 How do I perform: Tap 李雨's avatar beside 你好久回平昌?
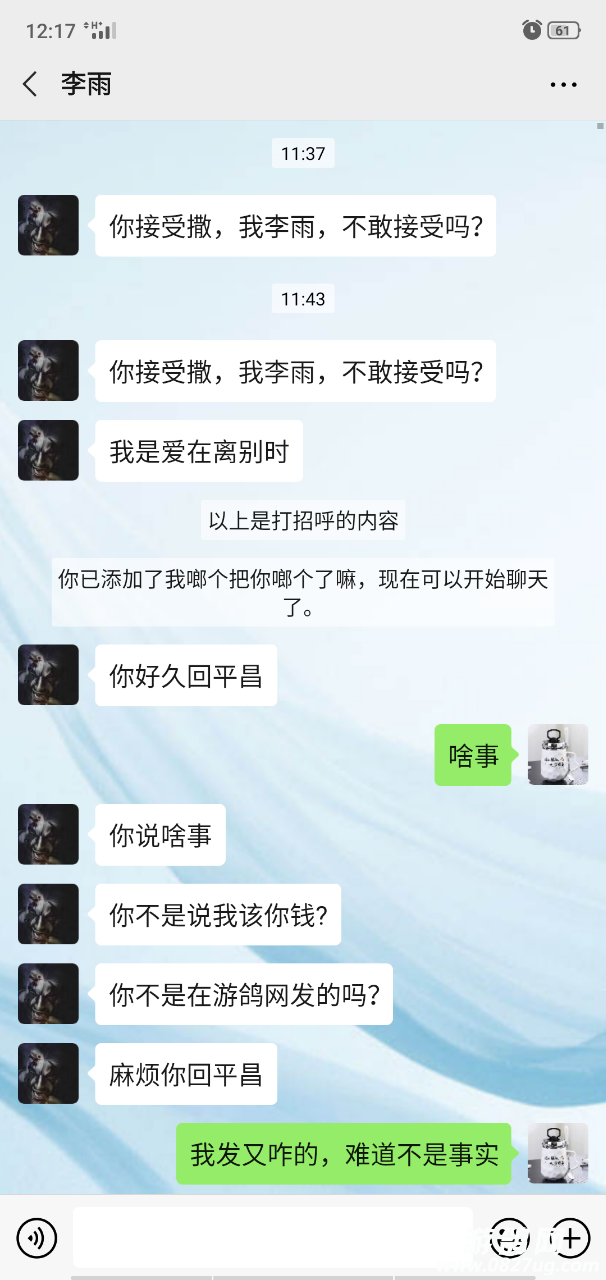[48, 675]
